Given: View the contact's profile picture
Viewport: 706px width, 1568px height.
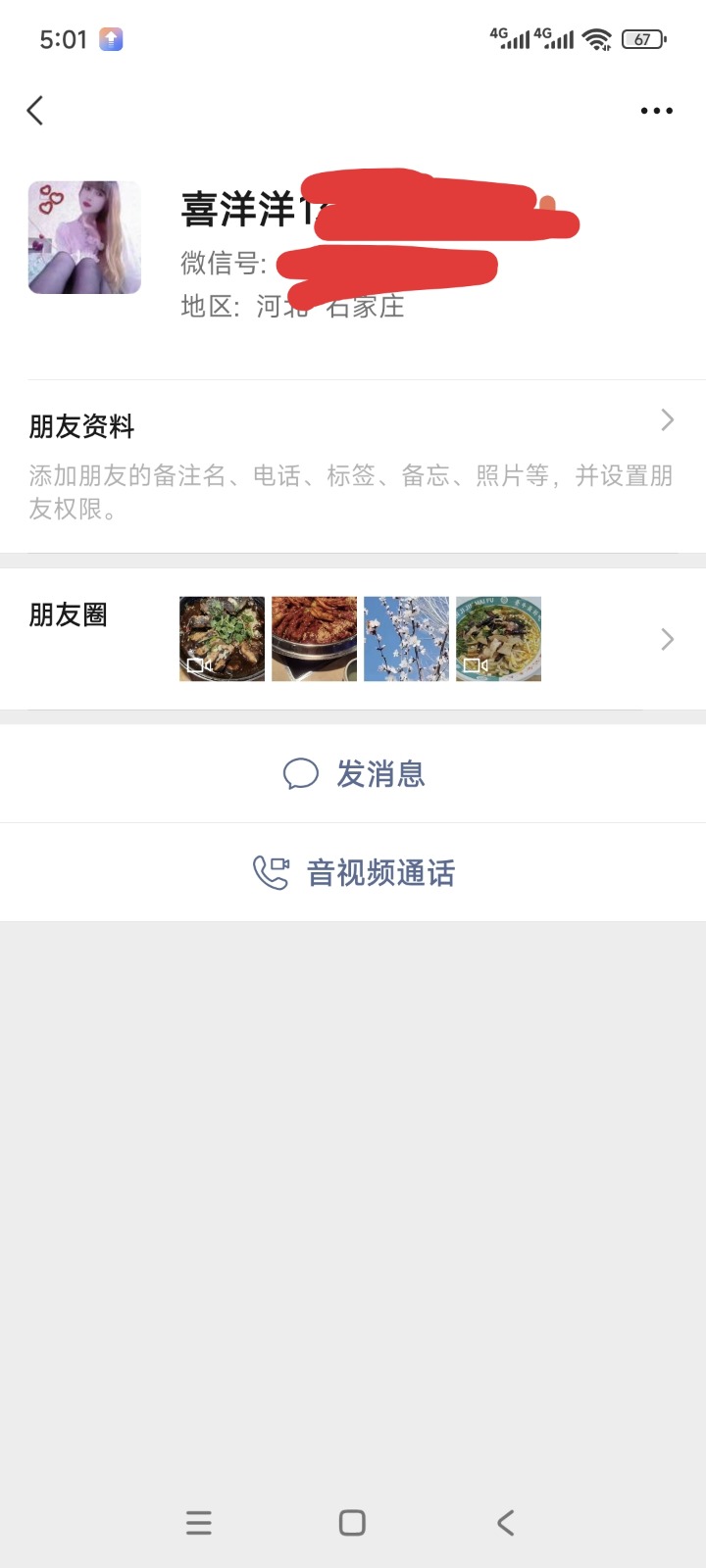Looking at the screenshot, I should coord(84,237).
